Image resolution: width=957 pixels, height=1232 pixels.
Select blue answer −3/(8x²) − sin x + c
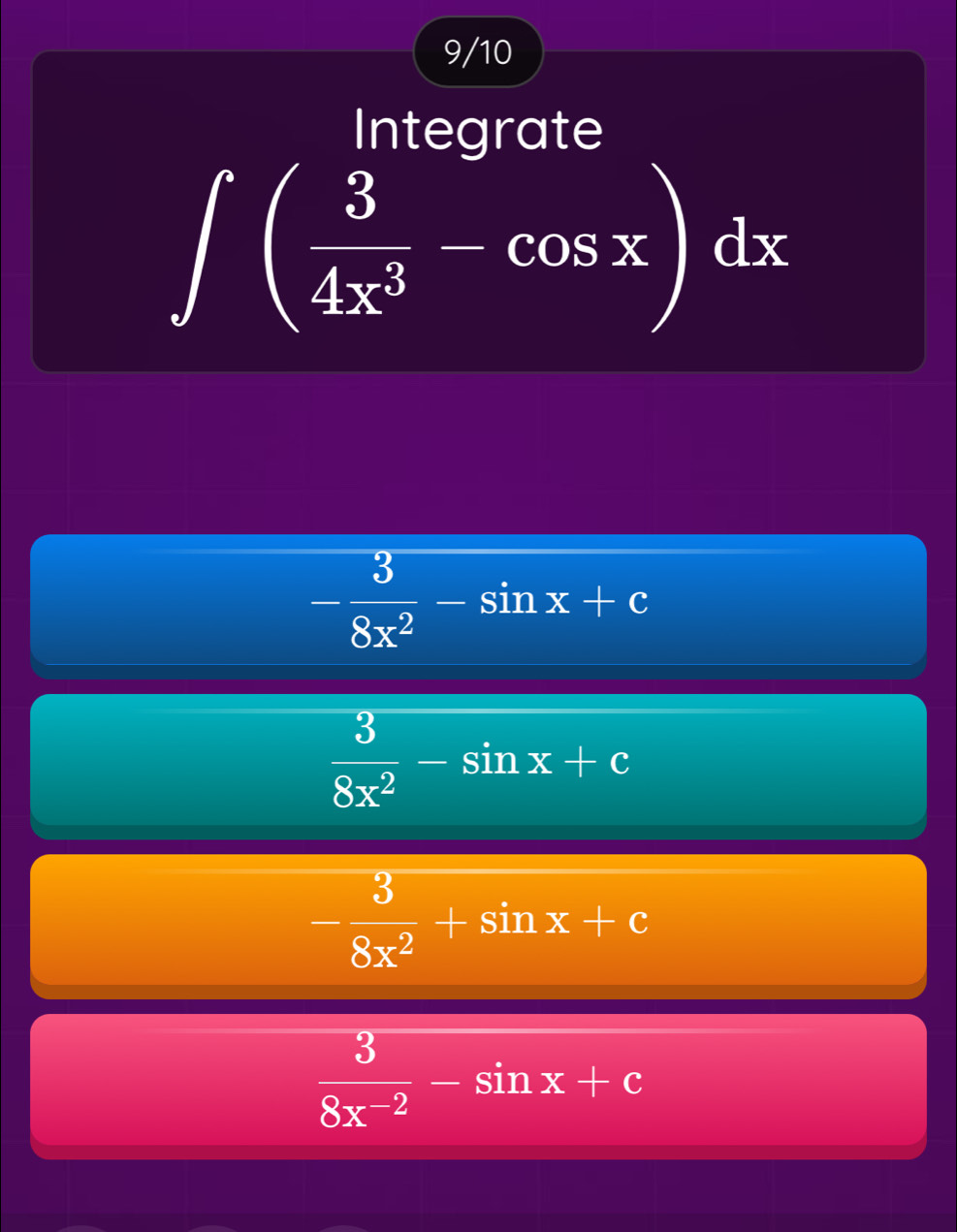pos(478,601)
